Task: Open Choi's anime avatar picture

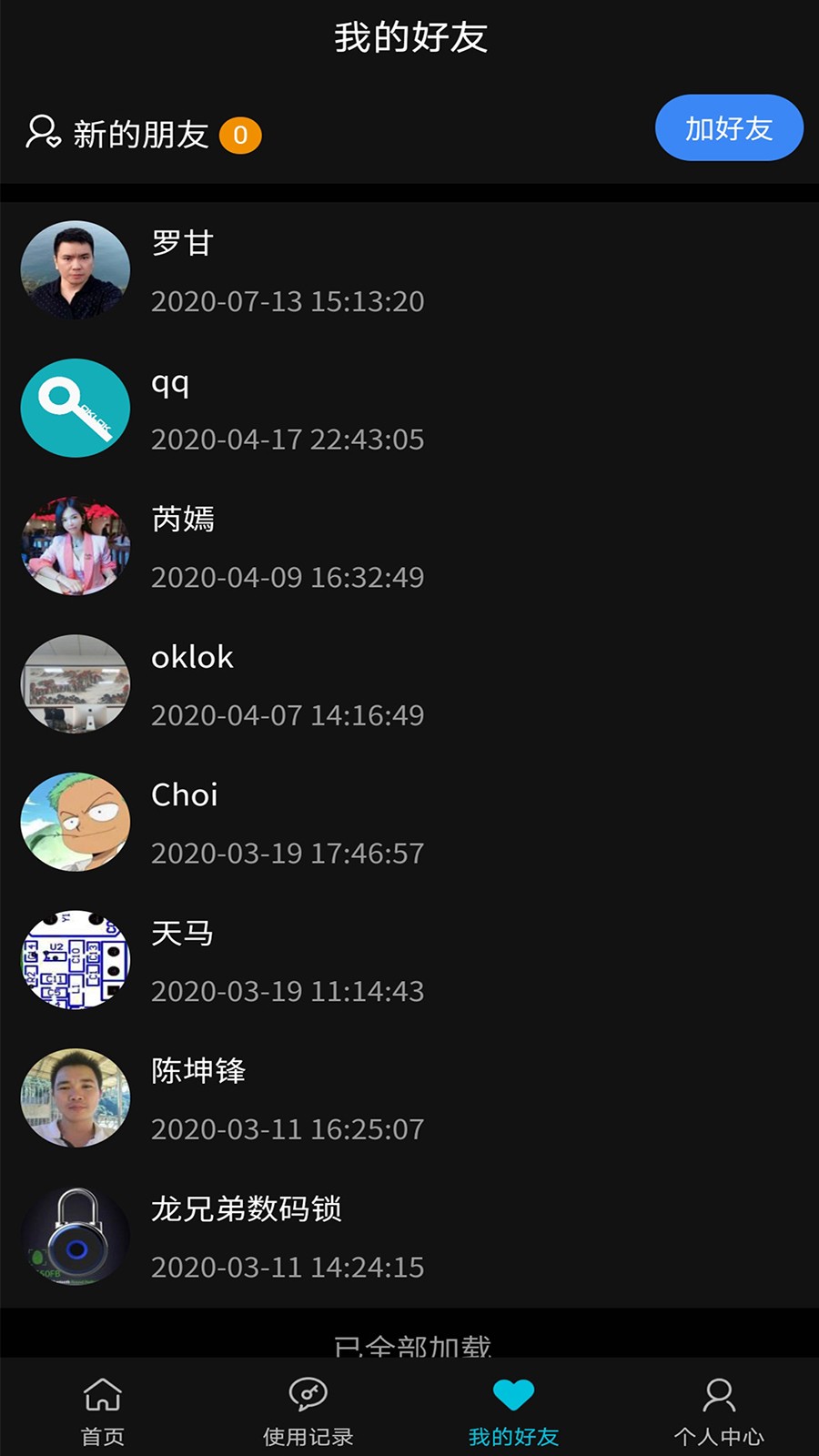Action: 76,822
